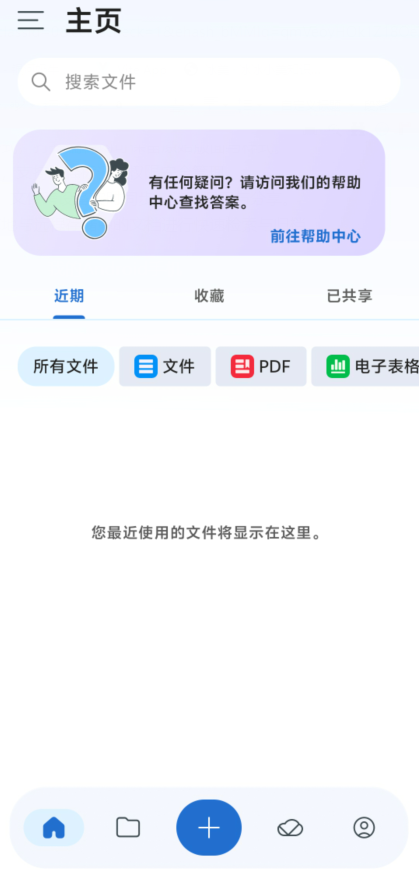Open the 前往帮助中心 link
This screenshot has height=871, width=419.
[315, 236]
